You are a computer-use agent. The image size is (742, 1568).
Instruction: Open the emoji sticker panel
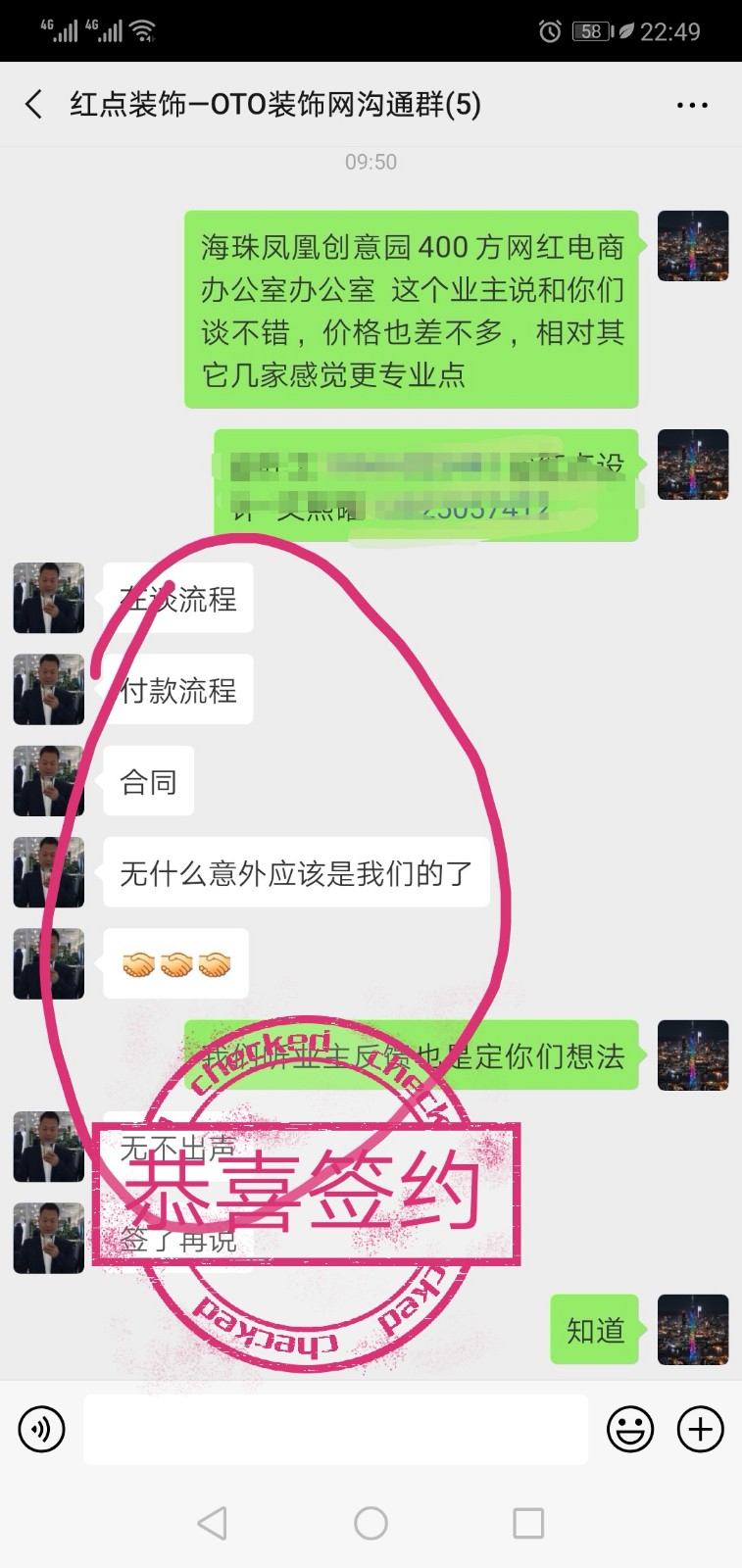(629, 1430)
